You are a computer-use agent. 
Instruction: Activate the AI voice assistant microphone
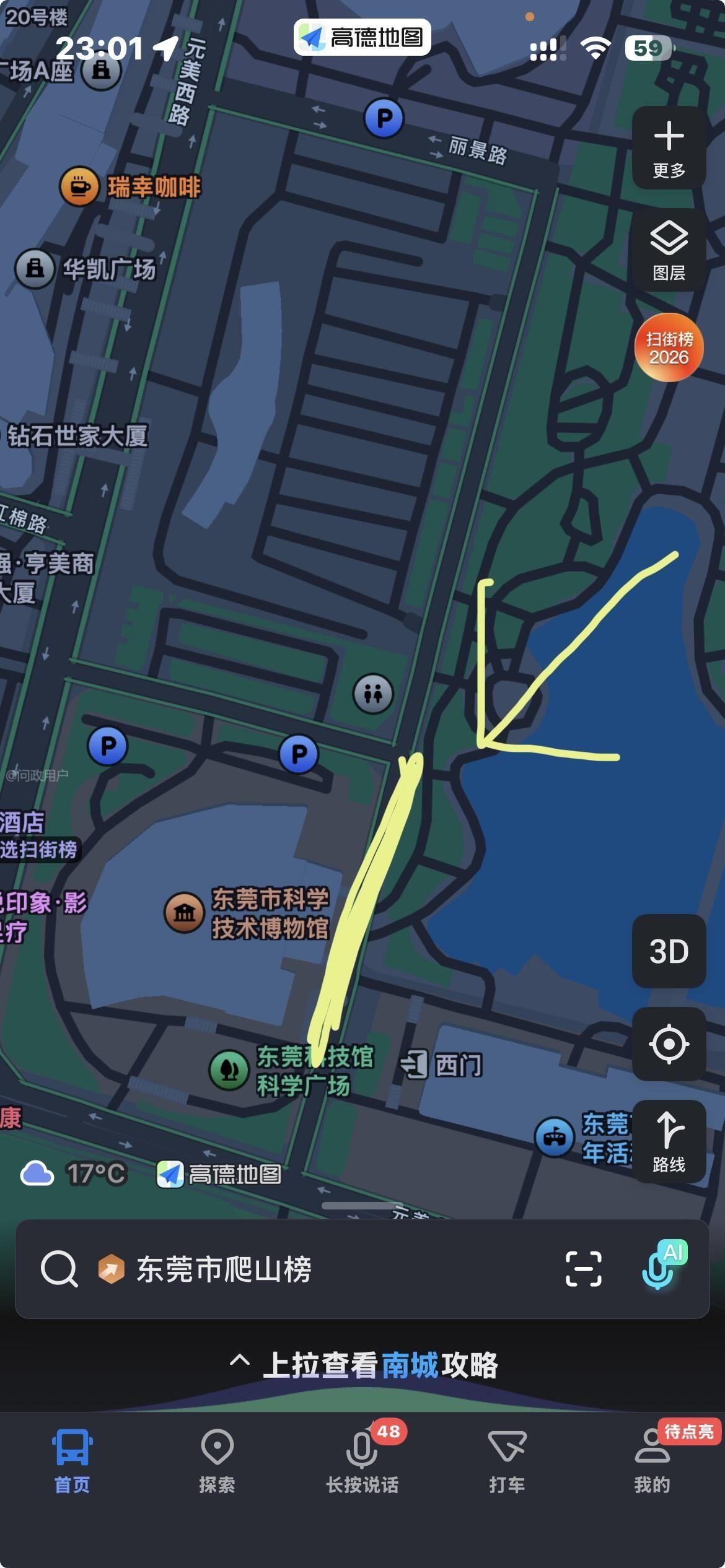click(x=661, y=1268)
